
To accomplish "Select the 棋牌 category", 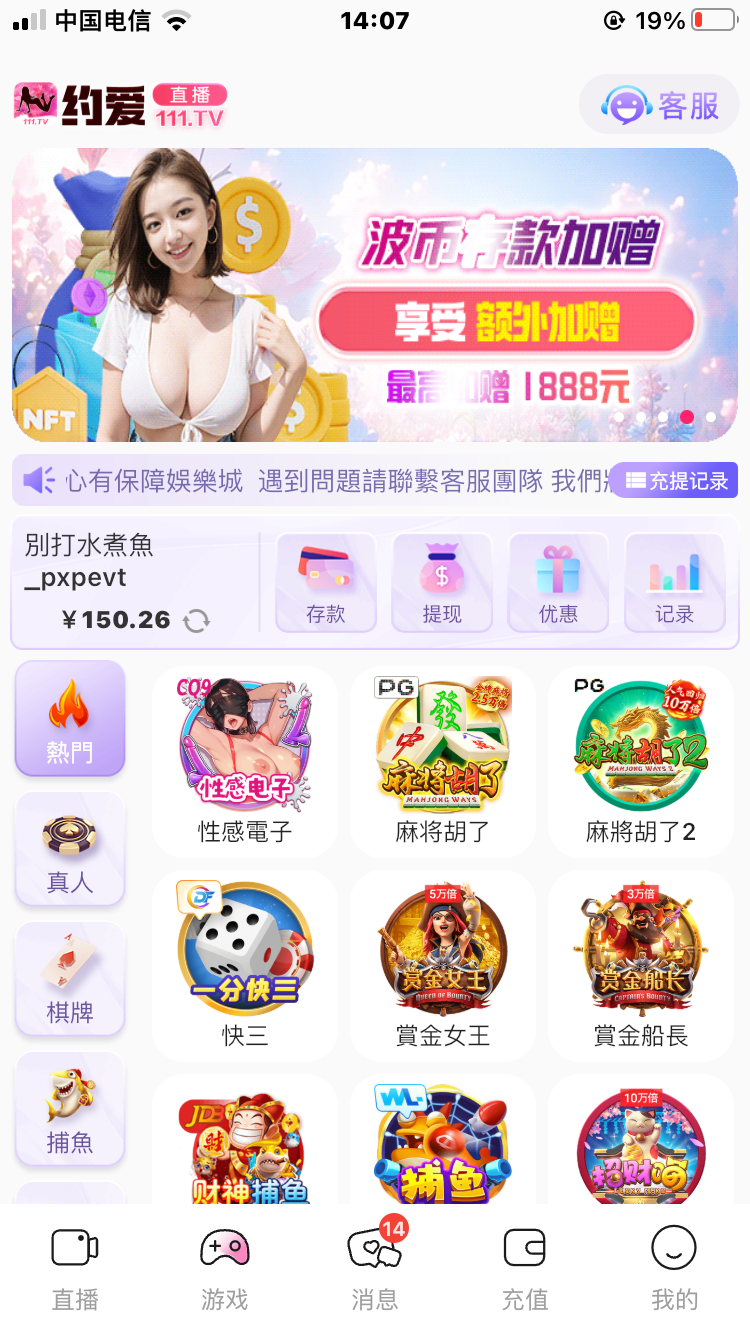I will tap(70, 979).
